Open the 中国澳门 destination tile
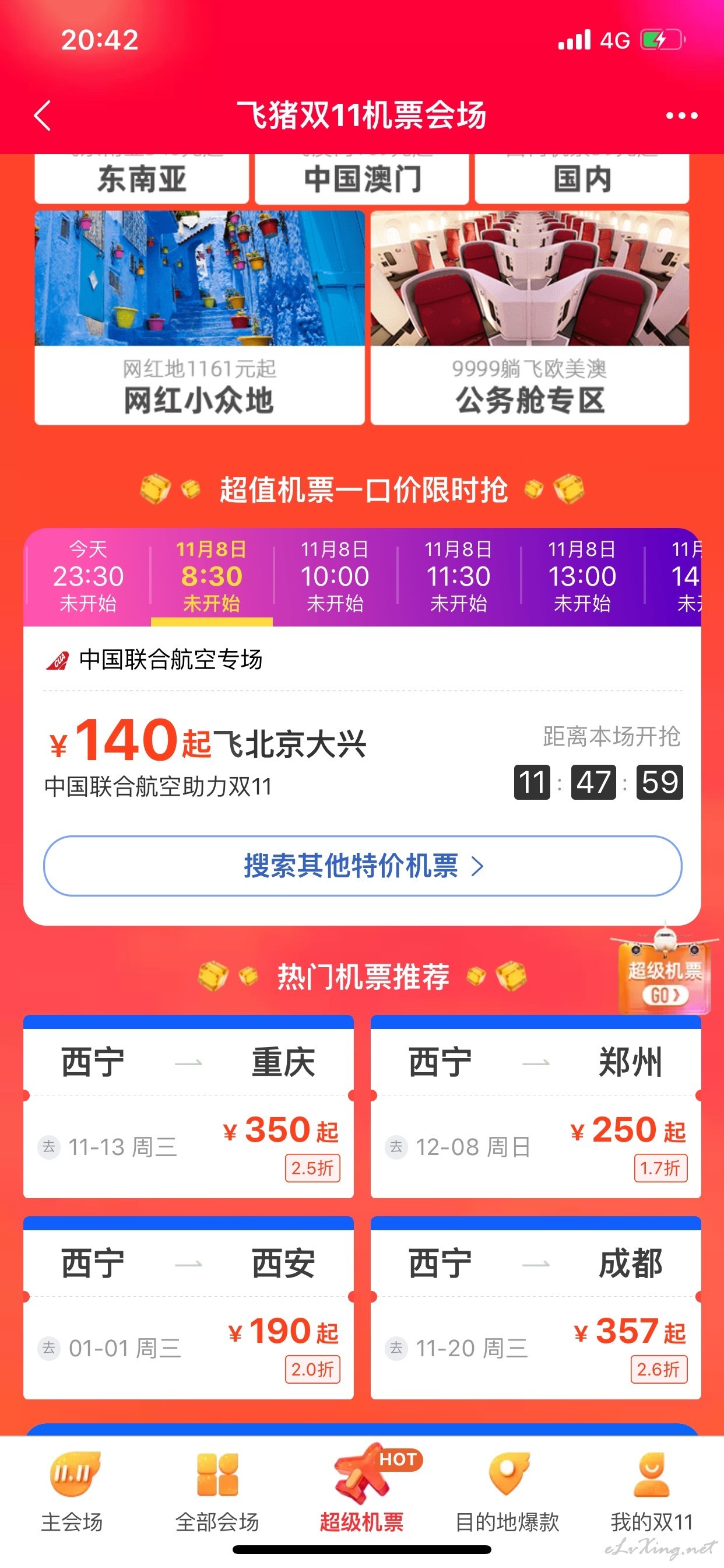The width and height of the screenshot is (724, 1568). [362, 178]
